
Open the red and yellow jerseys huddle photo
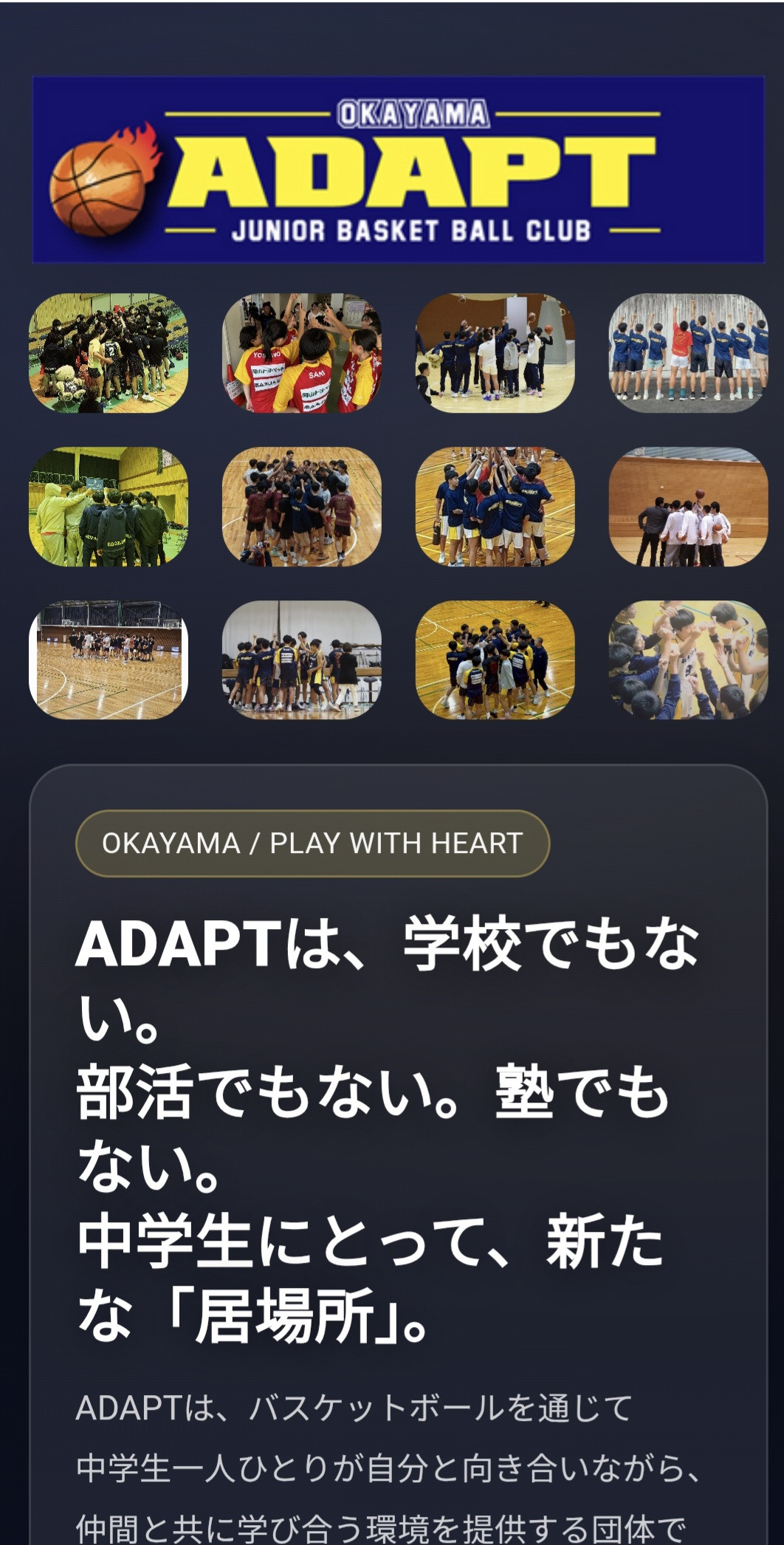(x=301, y=353)
